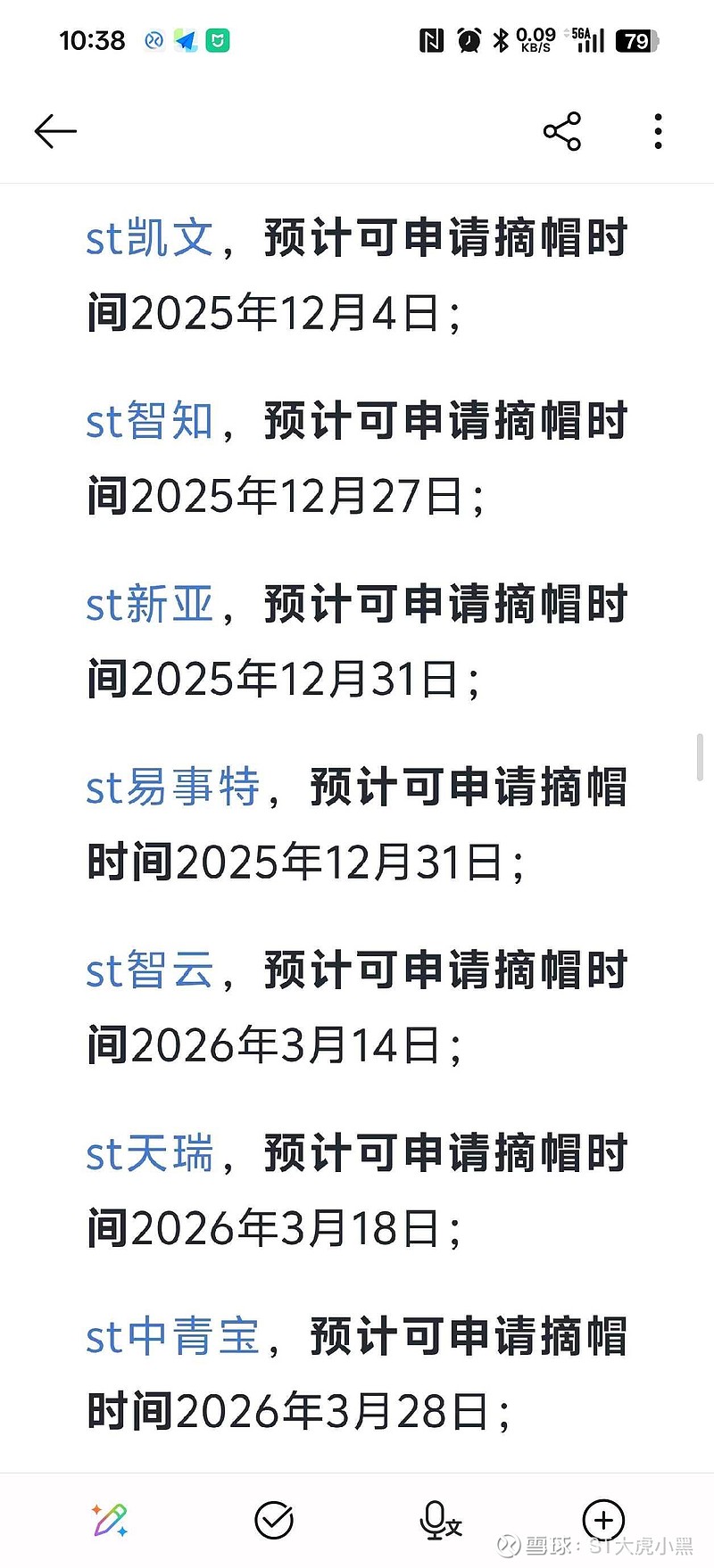This screenshot has width=714, height=1568.
Task: Tap the 5G signal bars icon
Action: click(x=588, y=39)
